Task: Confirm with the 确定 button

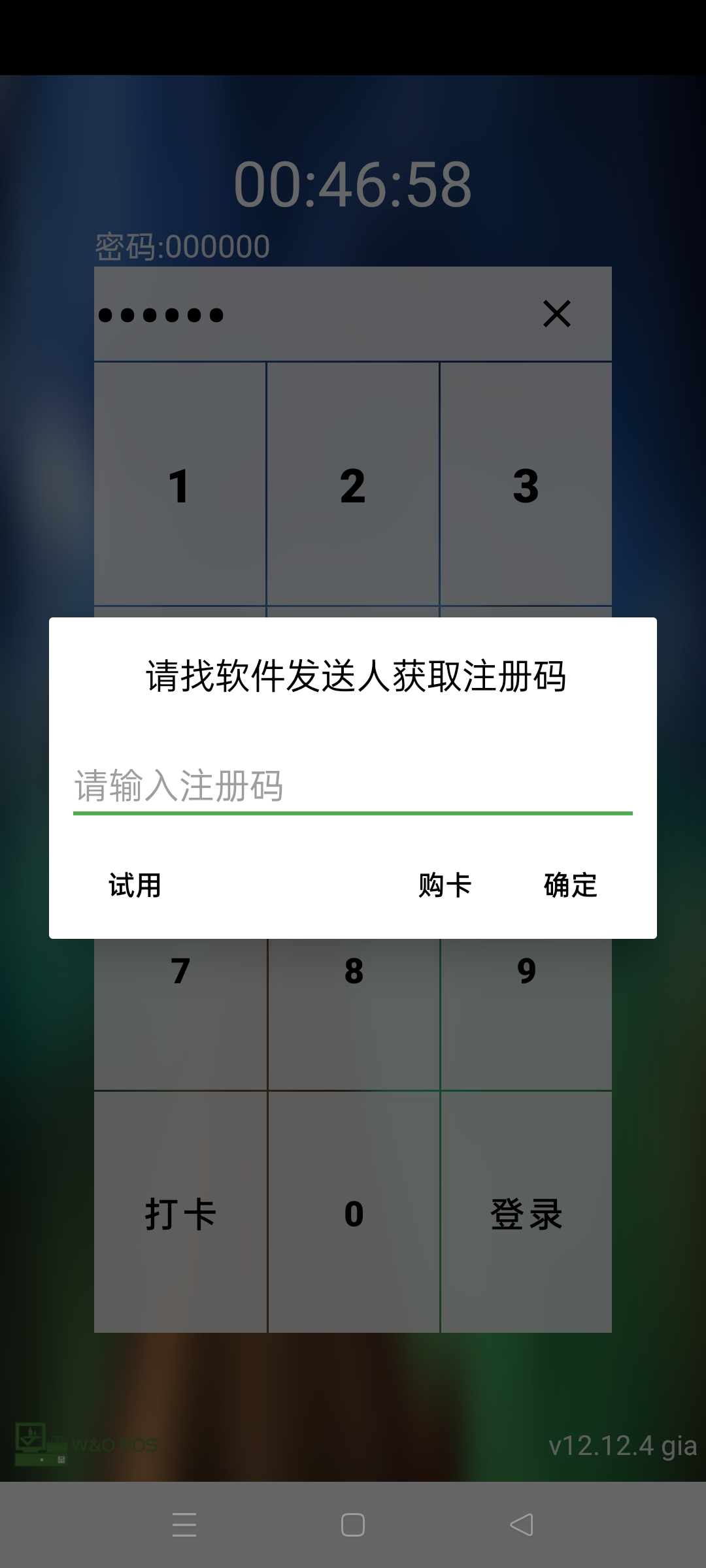Action: [570, 885]
